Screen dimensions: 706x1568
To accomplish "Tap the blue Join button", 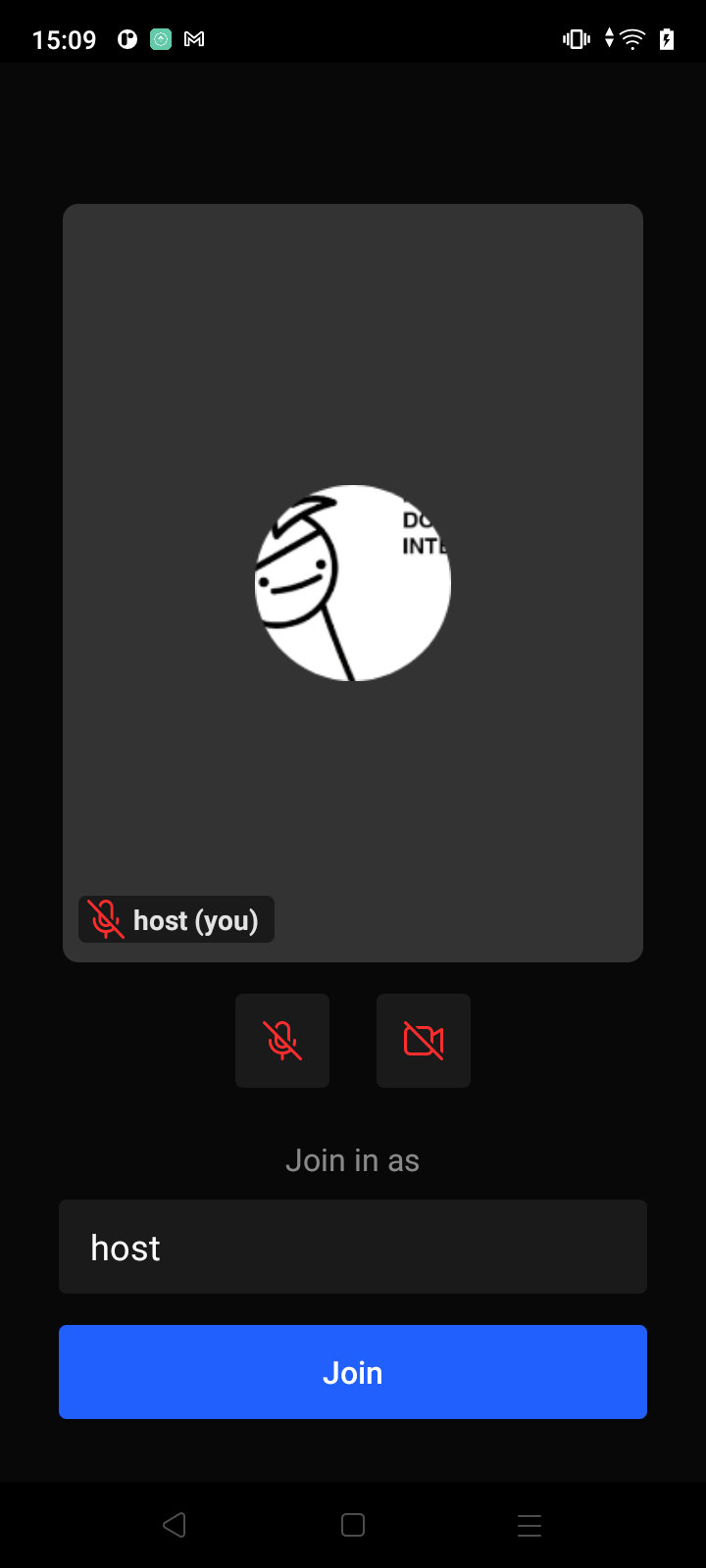I will click(x=353, y=1372).
